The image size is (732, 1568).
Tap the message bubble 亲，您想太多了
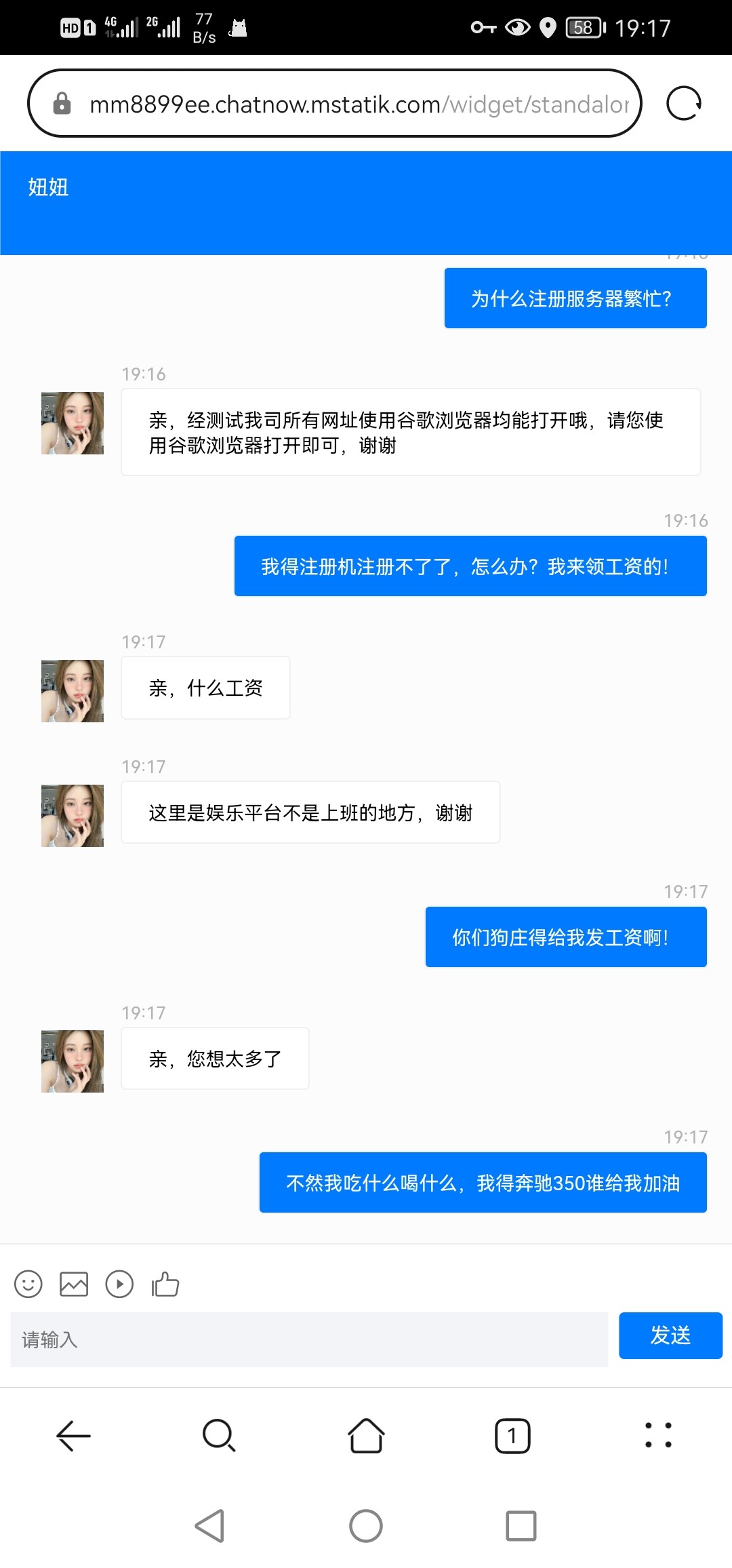(214, 1058)
